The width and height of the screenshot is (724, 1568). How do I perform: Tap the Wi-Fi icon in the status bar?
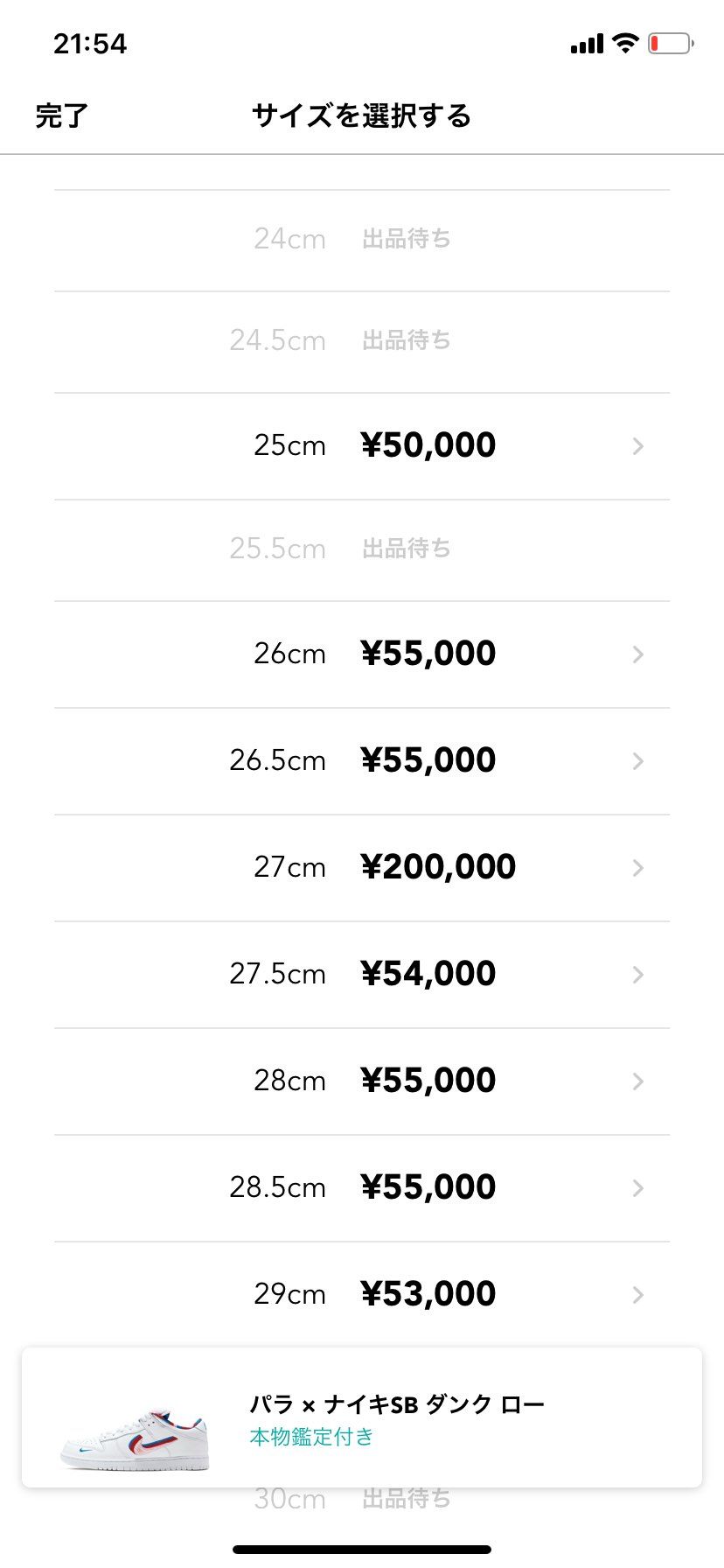point(624,42)
